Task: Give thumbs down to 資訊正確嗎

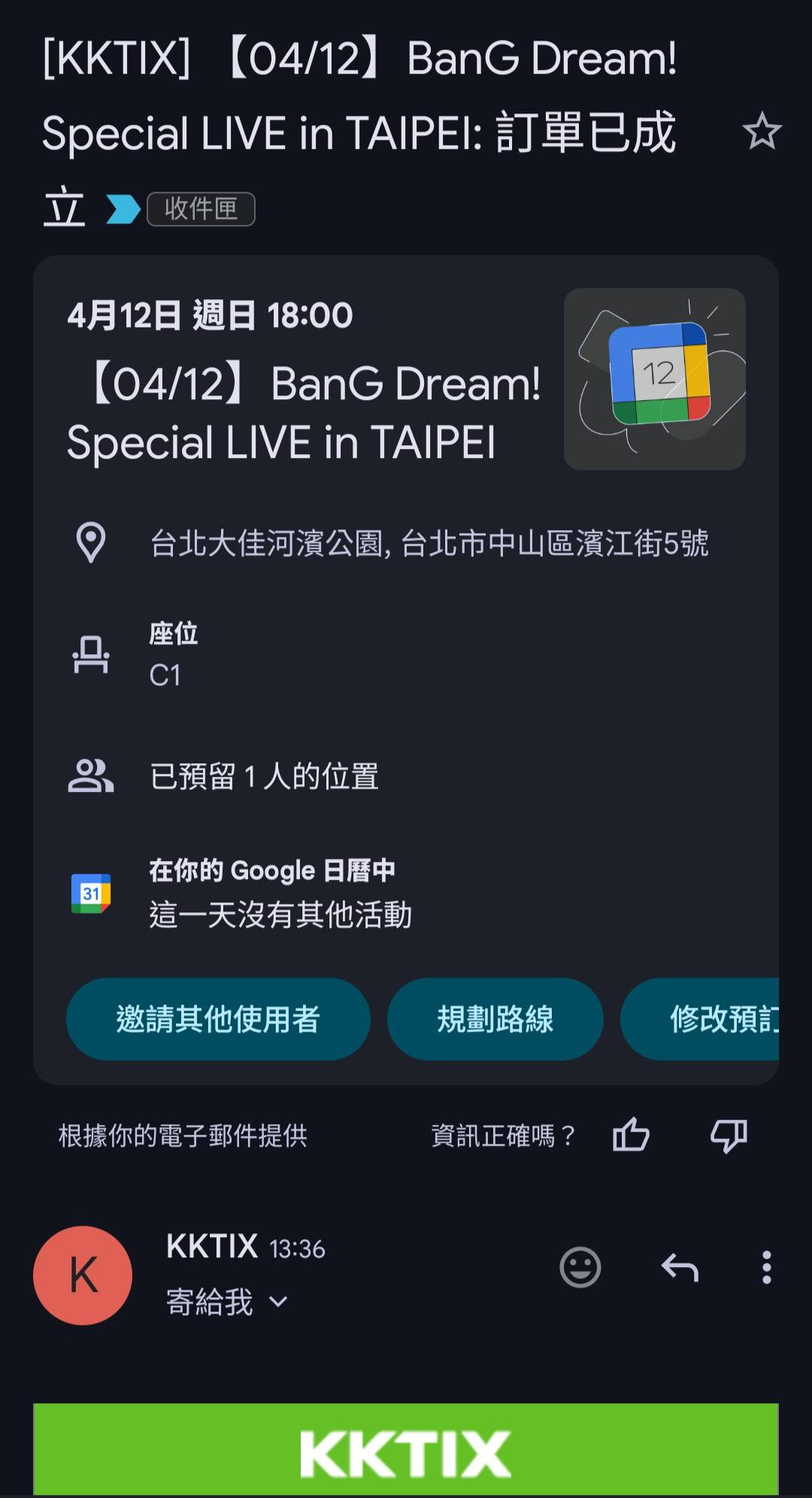Action: pos(728,1136)
